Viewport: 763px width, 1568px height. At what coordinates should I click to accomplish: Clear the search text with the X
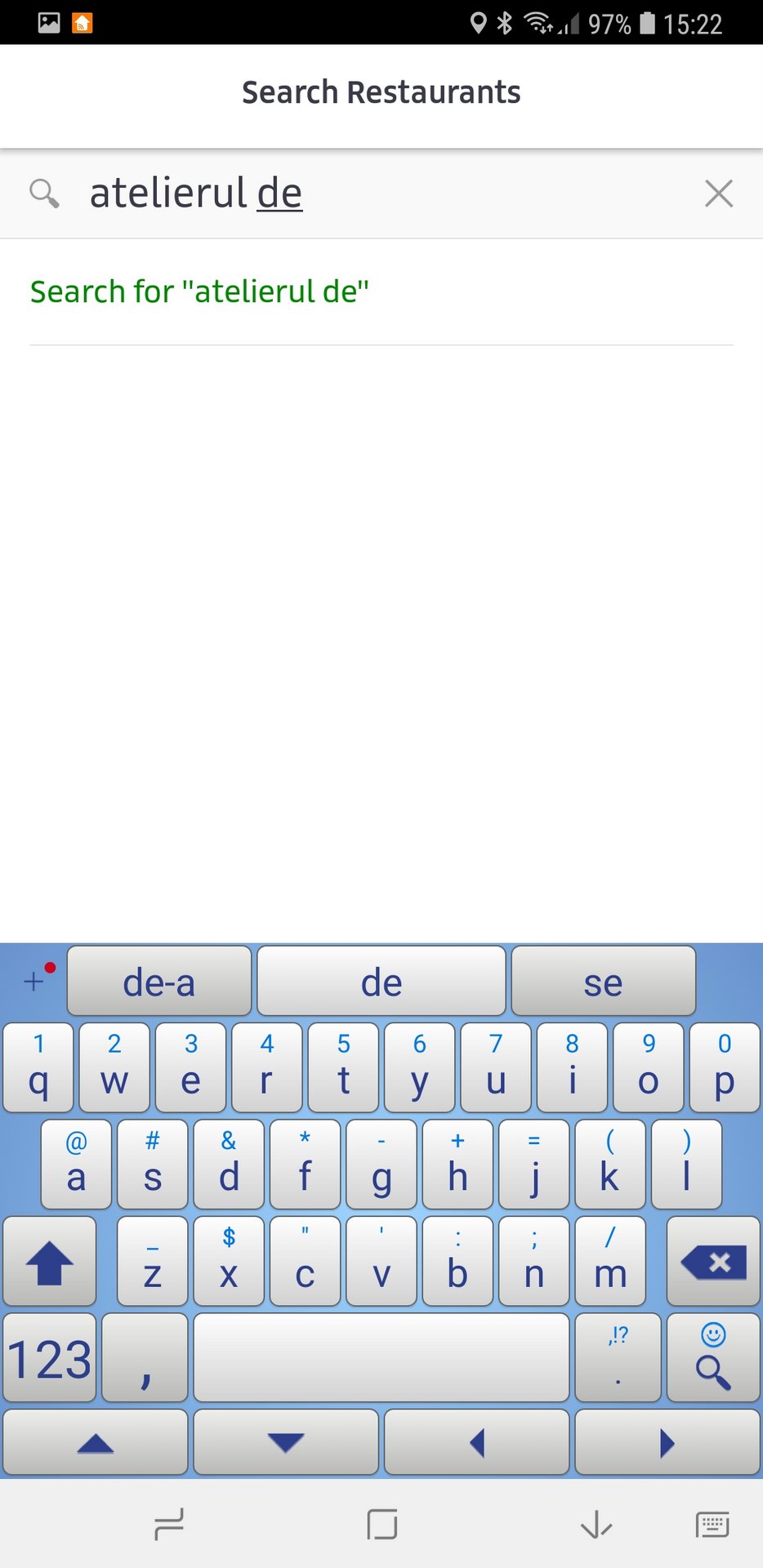(718, 194)
